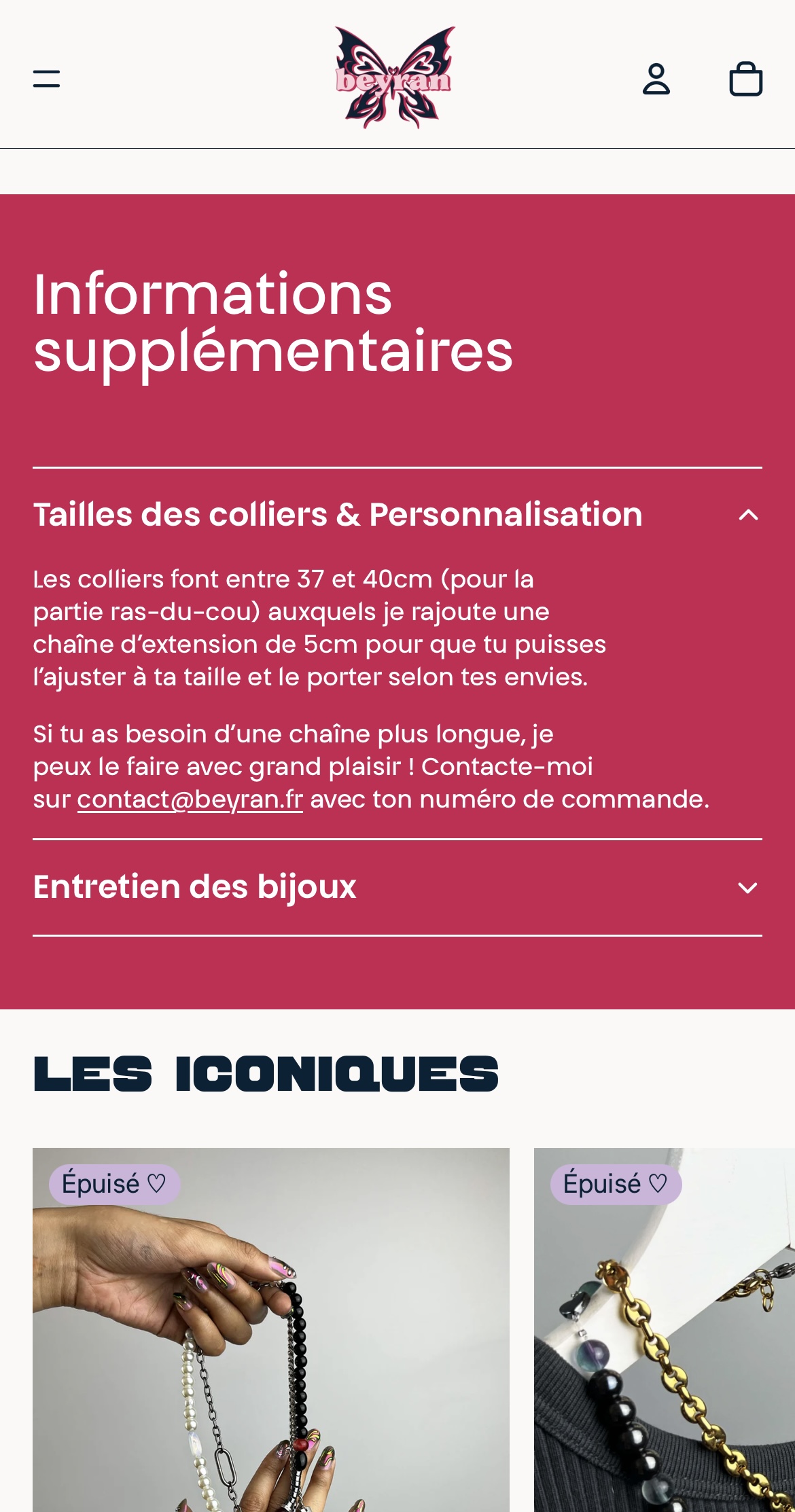Open the account profile icon

pyautogui.click(x=656, y=79)
